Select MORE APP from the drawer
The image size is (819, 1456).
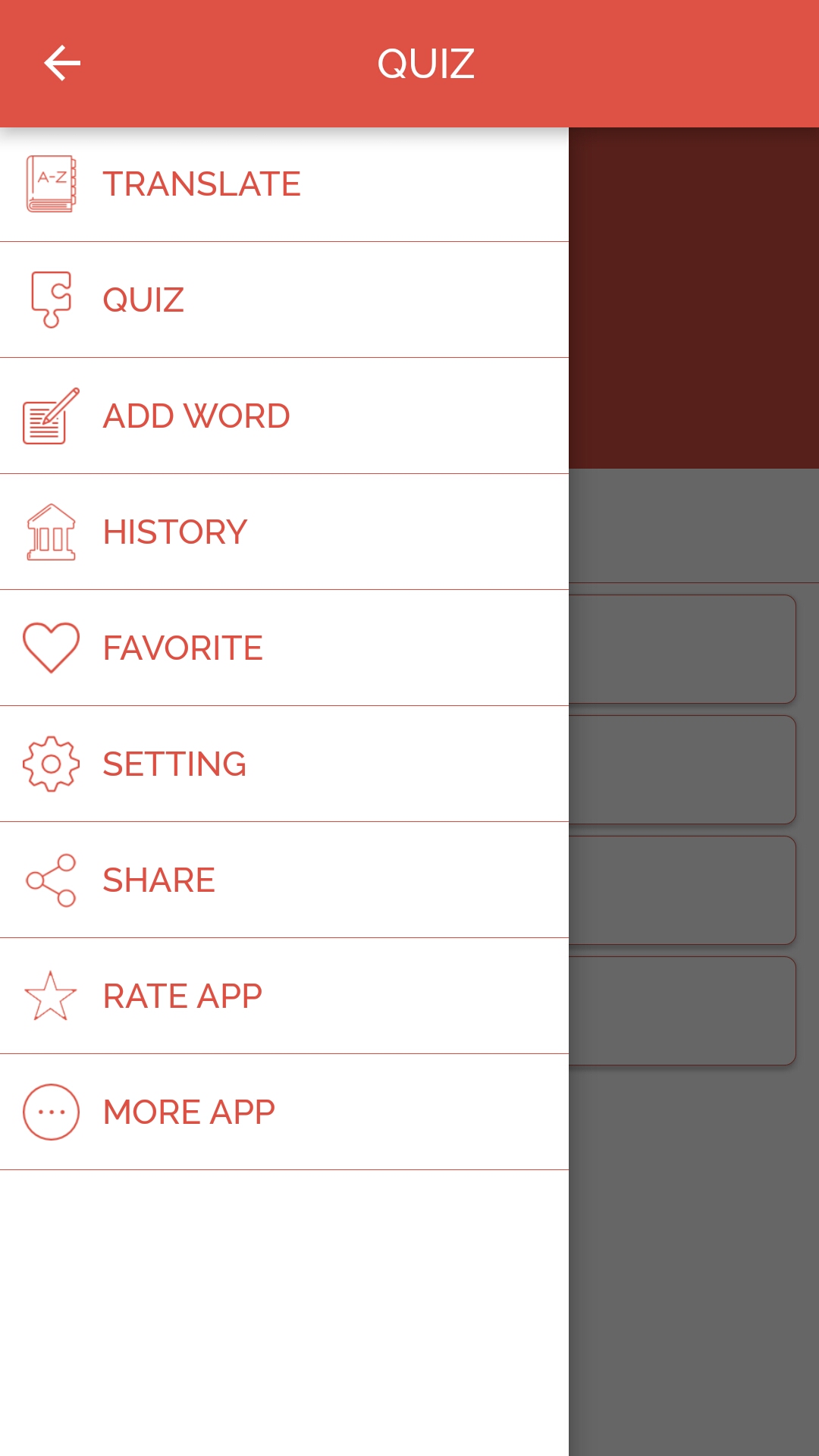point(188,1111)
